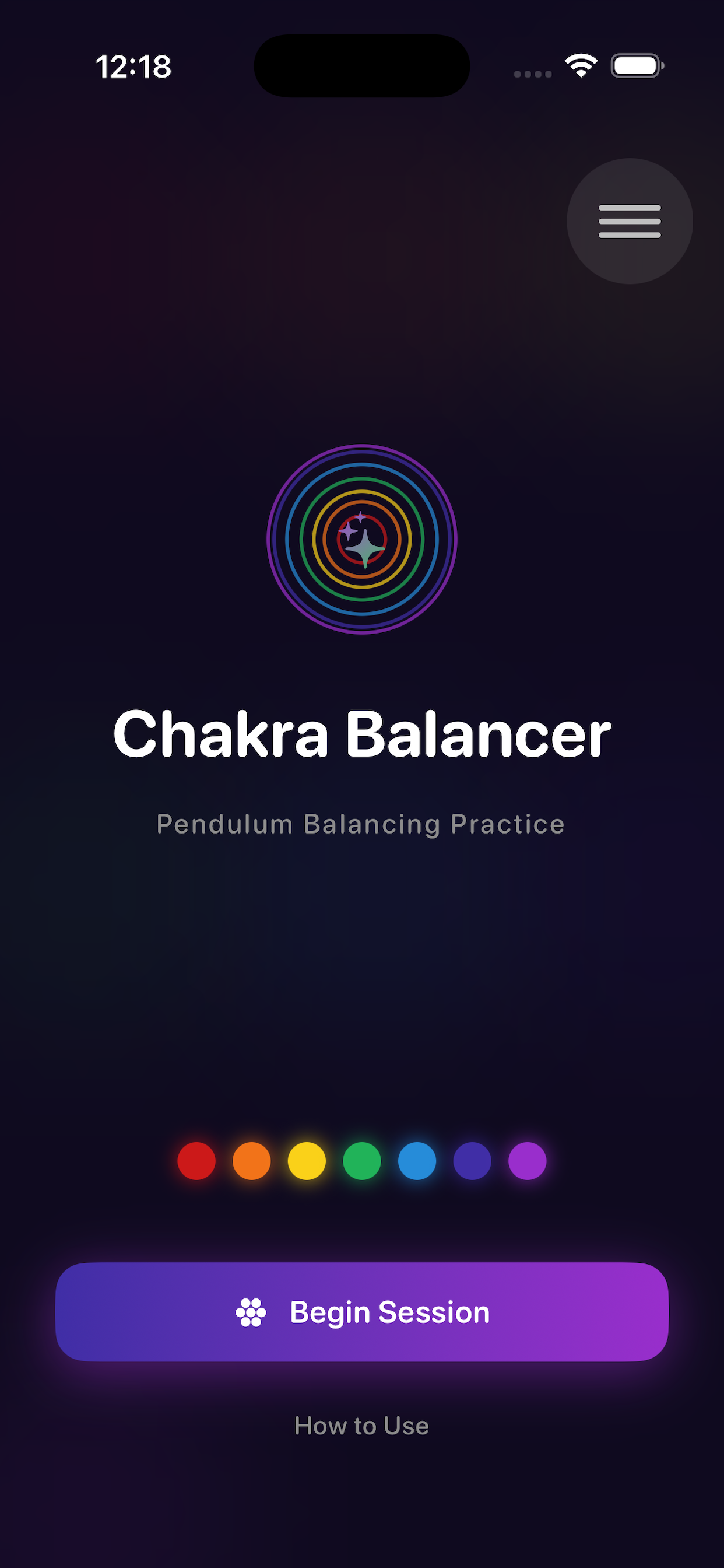The height and width of the screenshot is (1568, 724).
Task: Toggle the indigo third-eye chakra dot
Action: pos(472,1160)
